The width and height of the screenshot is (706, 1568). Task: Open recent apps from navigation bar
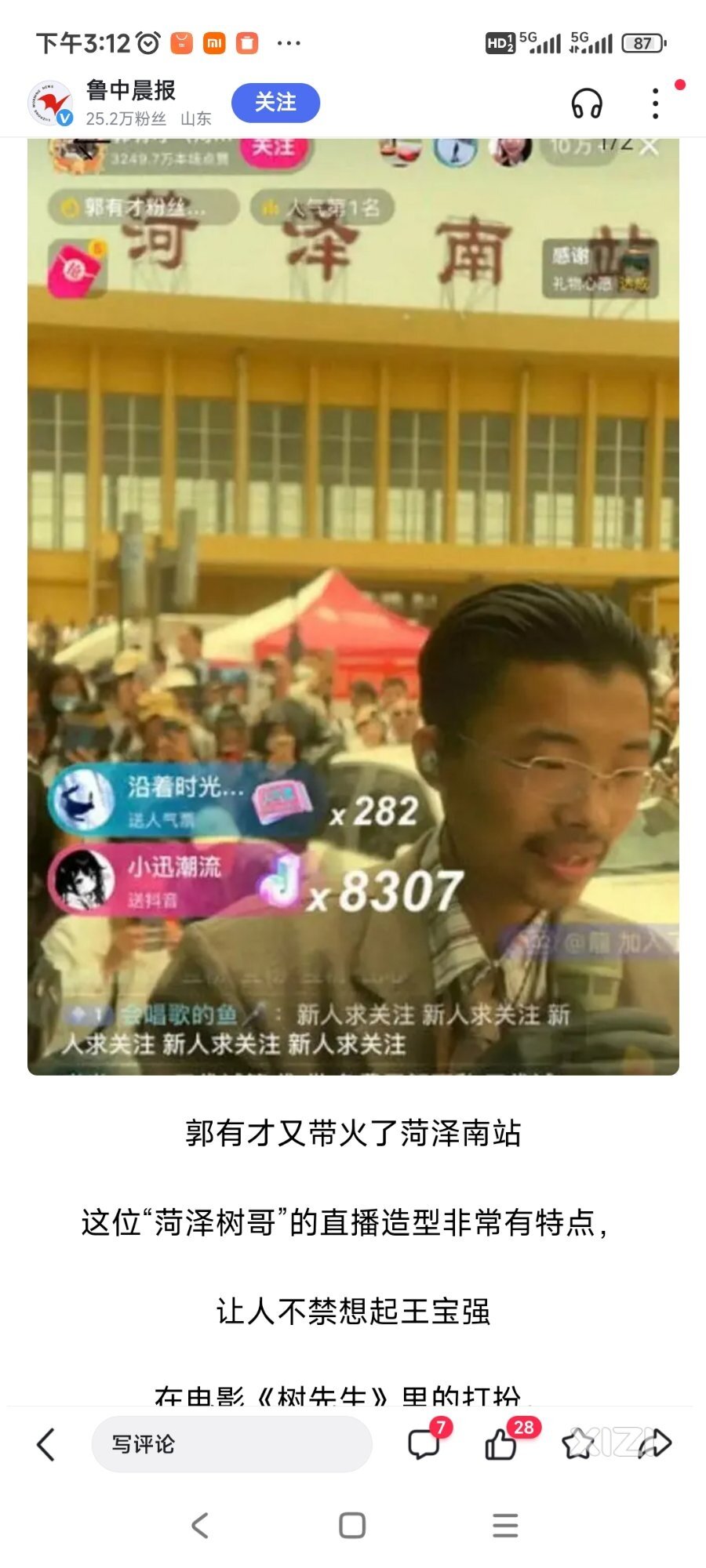505,1526
